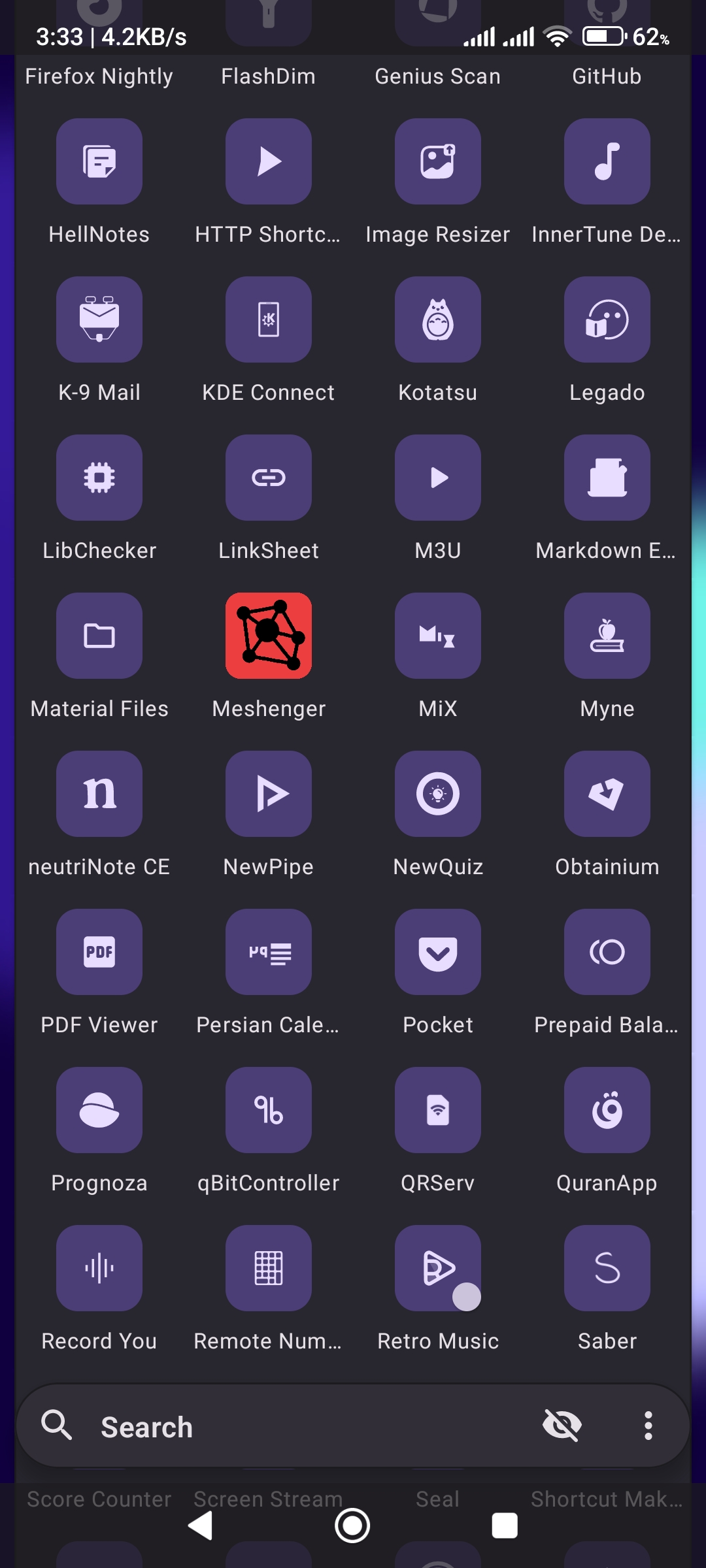This screenshot has width=706, height=1568.
Task: Launch the Kotatsu manga reader
Action: click(437, 319)
